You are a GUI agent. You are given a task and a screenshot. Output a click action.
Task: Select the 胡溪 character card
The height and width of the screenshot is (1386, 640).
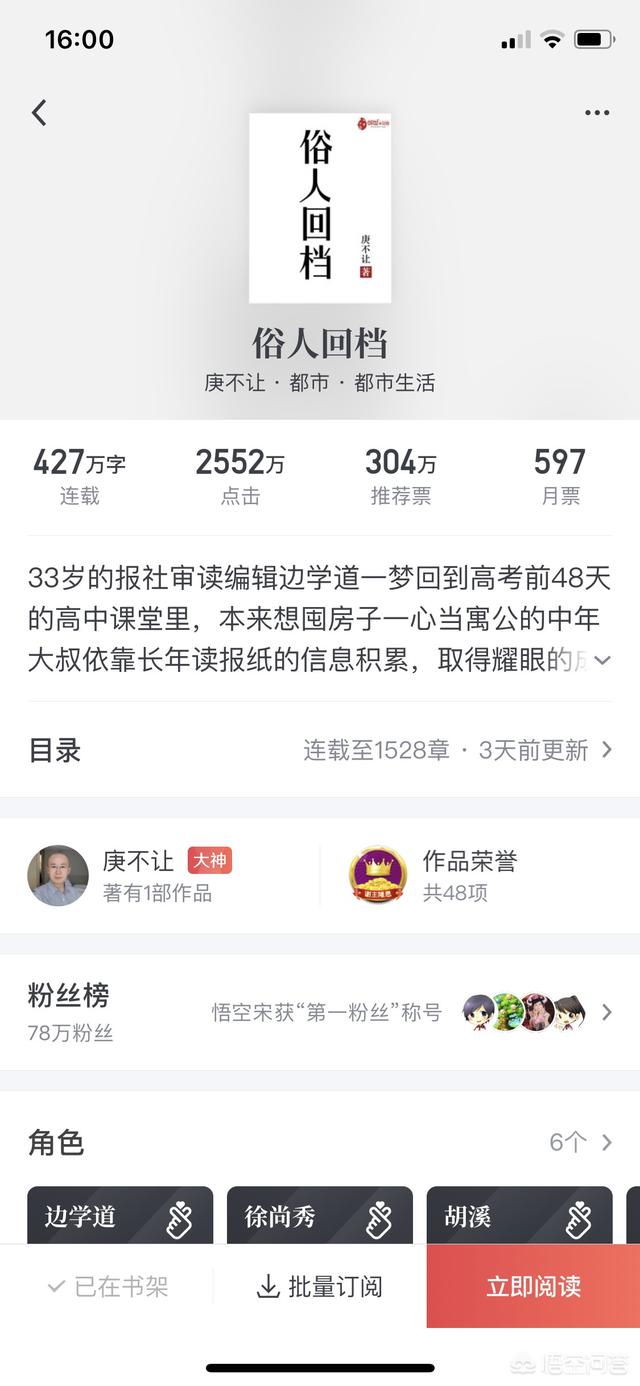click(x=519, y=1216)
